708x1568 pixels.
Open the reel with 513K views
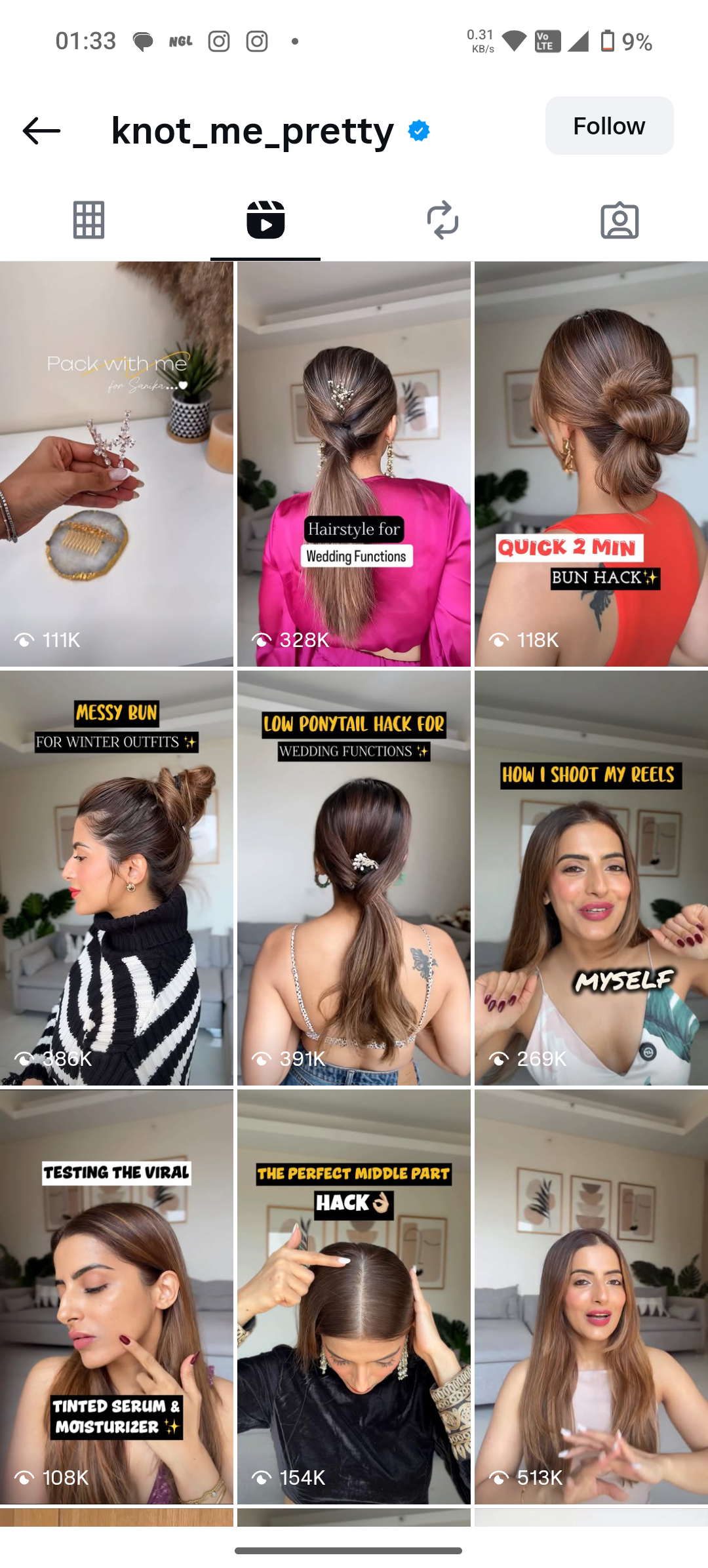click(x=591, y=1297)
